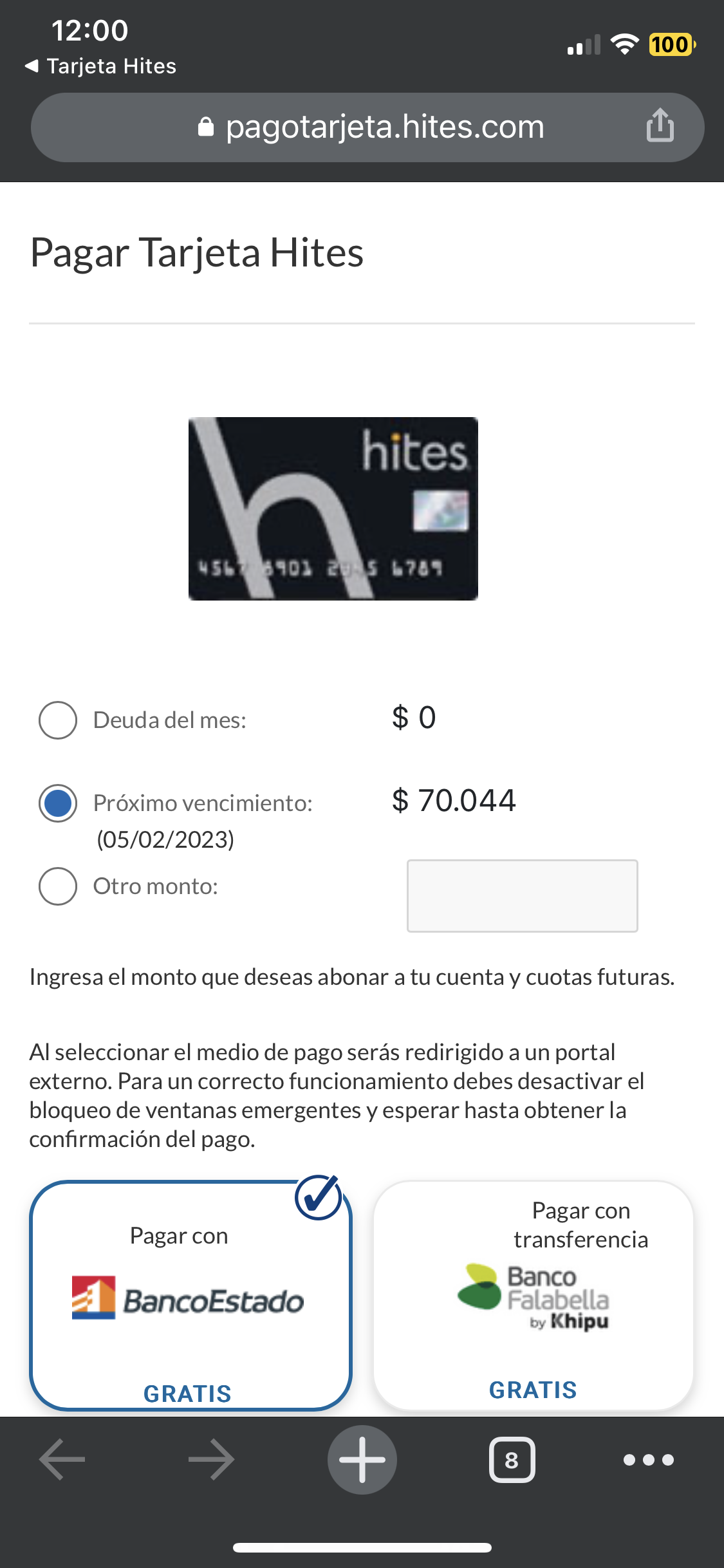Go forward in the browser
Viewport: 724px width, 1568px height.
(211, 1460)
